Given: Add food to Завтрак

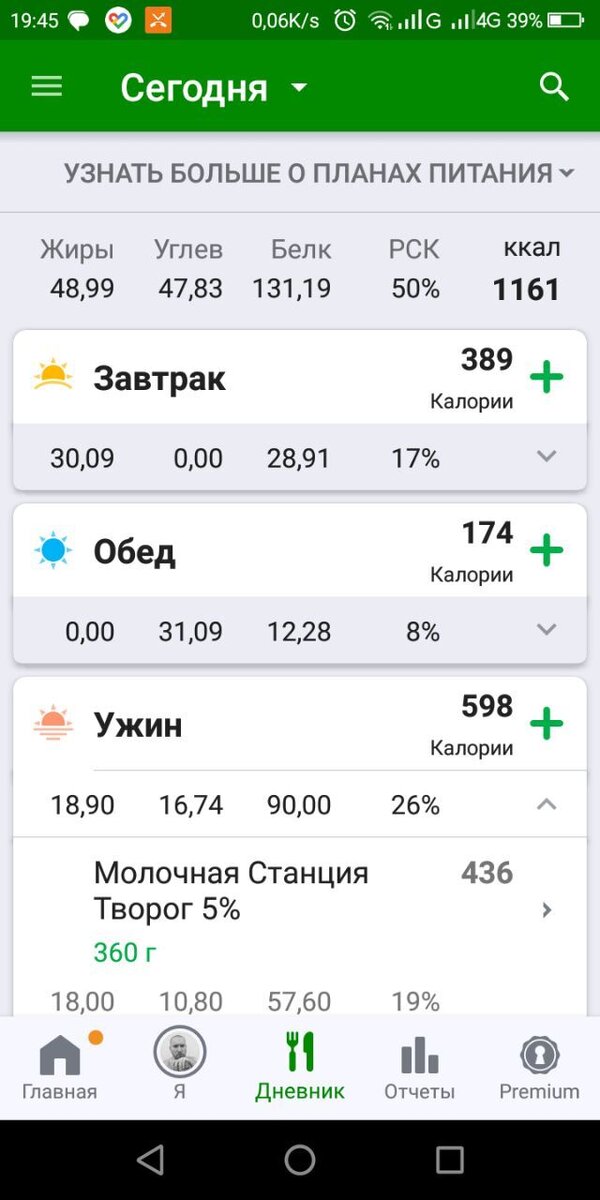Looking at the screenshot, I should [x=546, y=378].
